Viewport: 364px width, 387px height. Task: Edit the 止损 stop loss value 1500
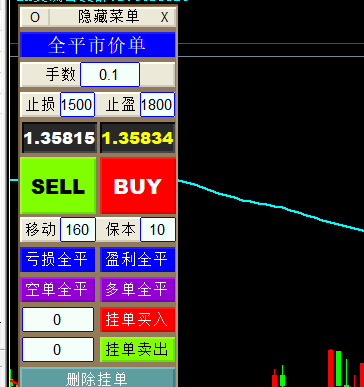(x=77, y=105)
